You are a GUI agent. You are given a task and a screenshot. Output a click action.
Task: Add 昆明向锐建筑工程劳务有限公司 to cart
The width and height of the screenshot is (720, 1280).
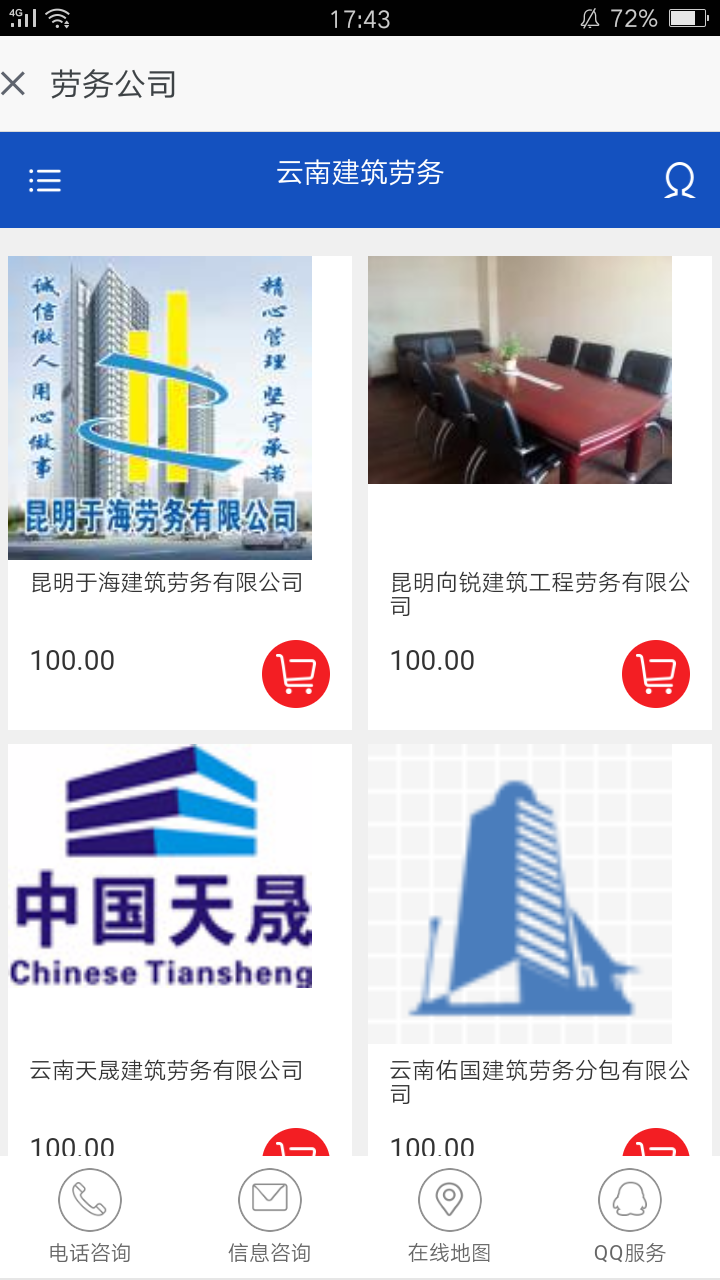[x=656, y=674]
